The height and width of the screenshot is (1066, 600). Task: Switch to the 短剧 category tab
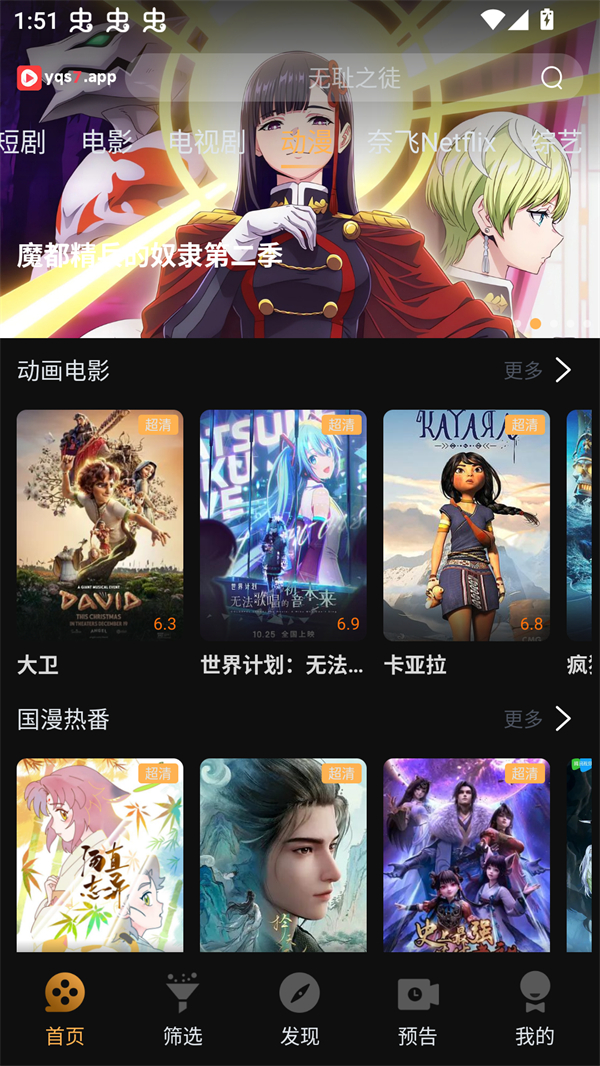tap(22, 142)
